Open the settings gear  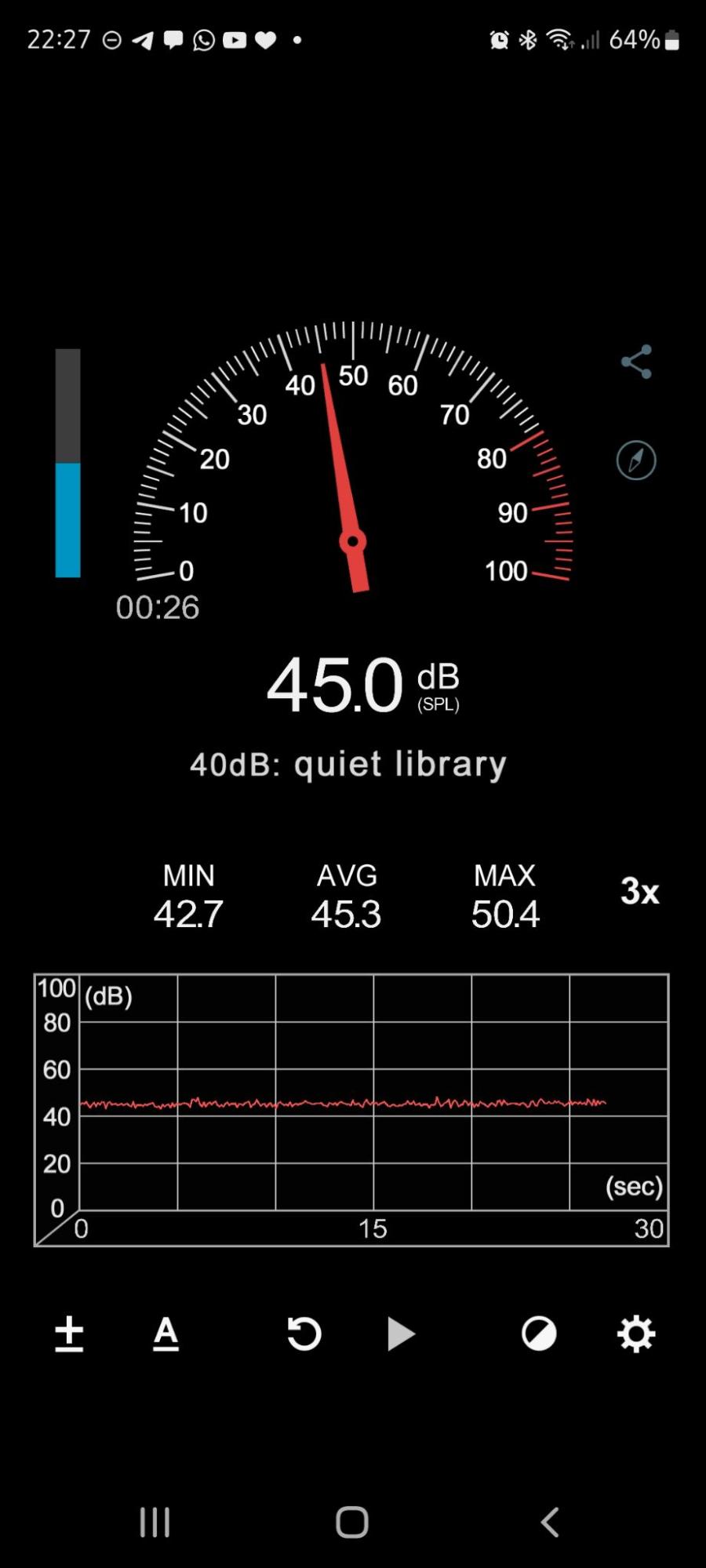click(636, 1333)
